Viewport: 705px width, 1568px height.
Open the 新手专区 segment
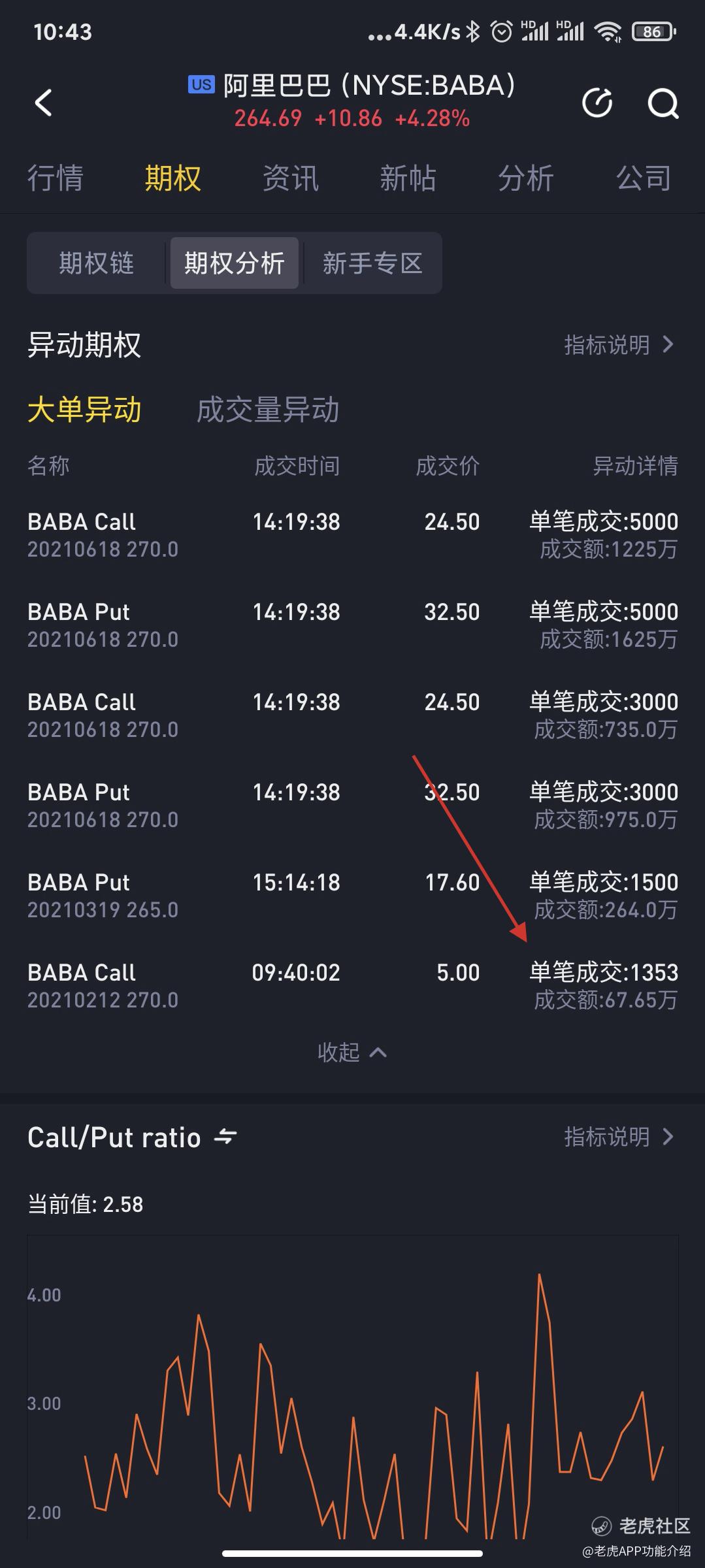click(x=372, y=263)
